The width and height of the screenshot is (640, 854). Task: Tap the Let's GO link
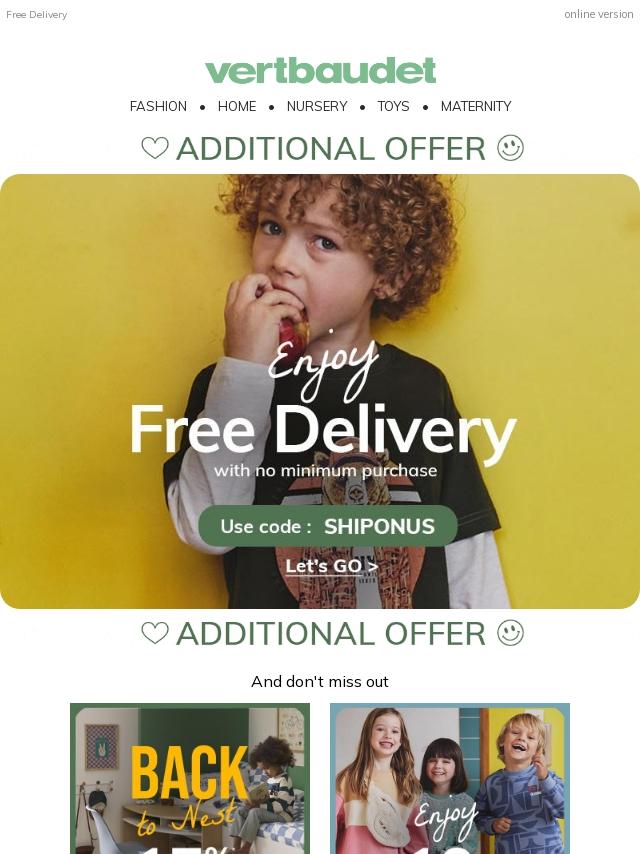331,566
